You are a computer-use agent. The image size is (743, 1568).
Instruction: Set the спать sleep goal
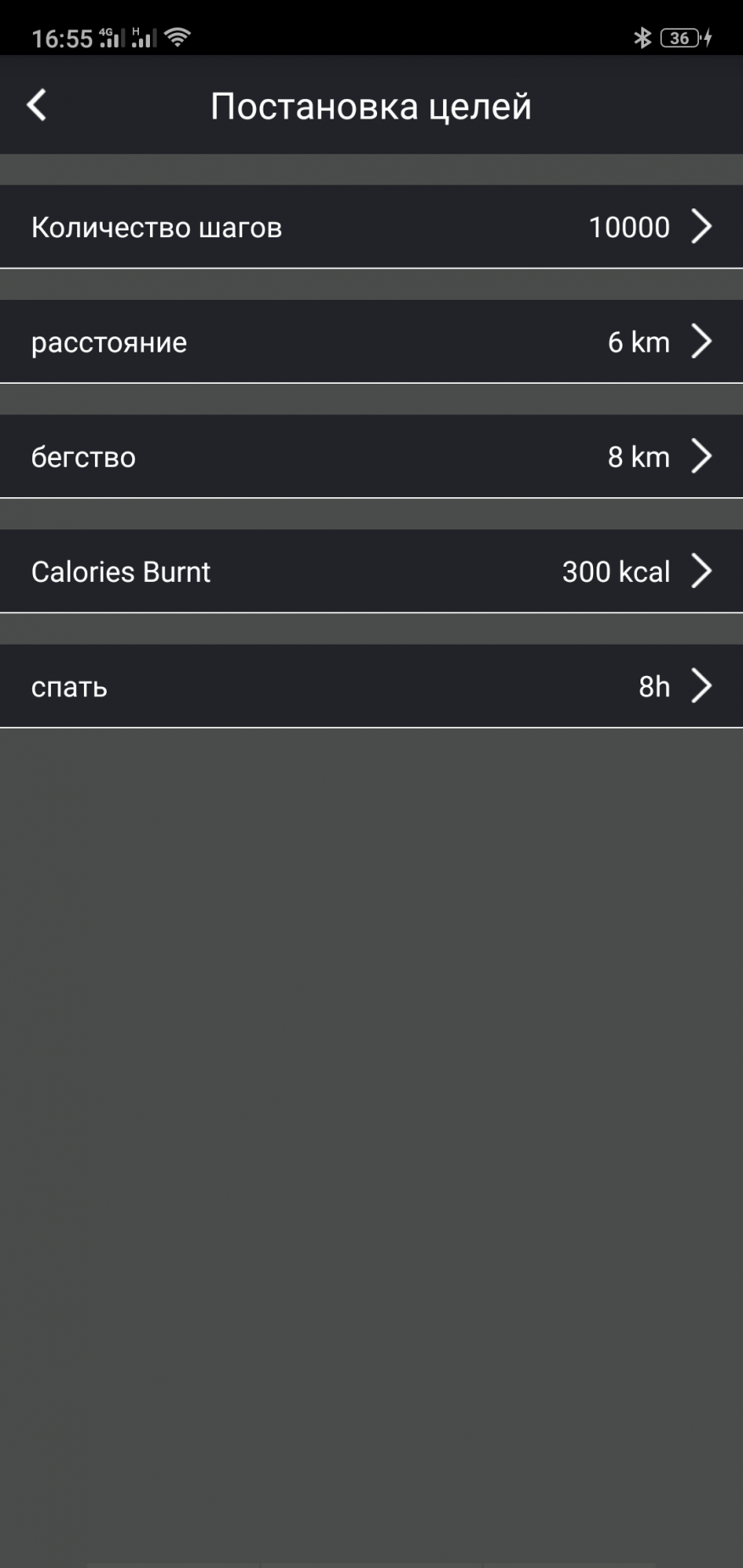pyautogui.click(x=371, y=686)
